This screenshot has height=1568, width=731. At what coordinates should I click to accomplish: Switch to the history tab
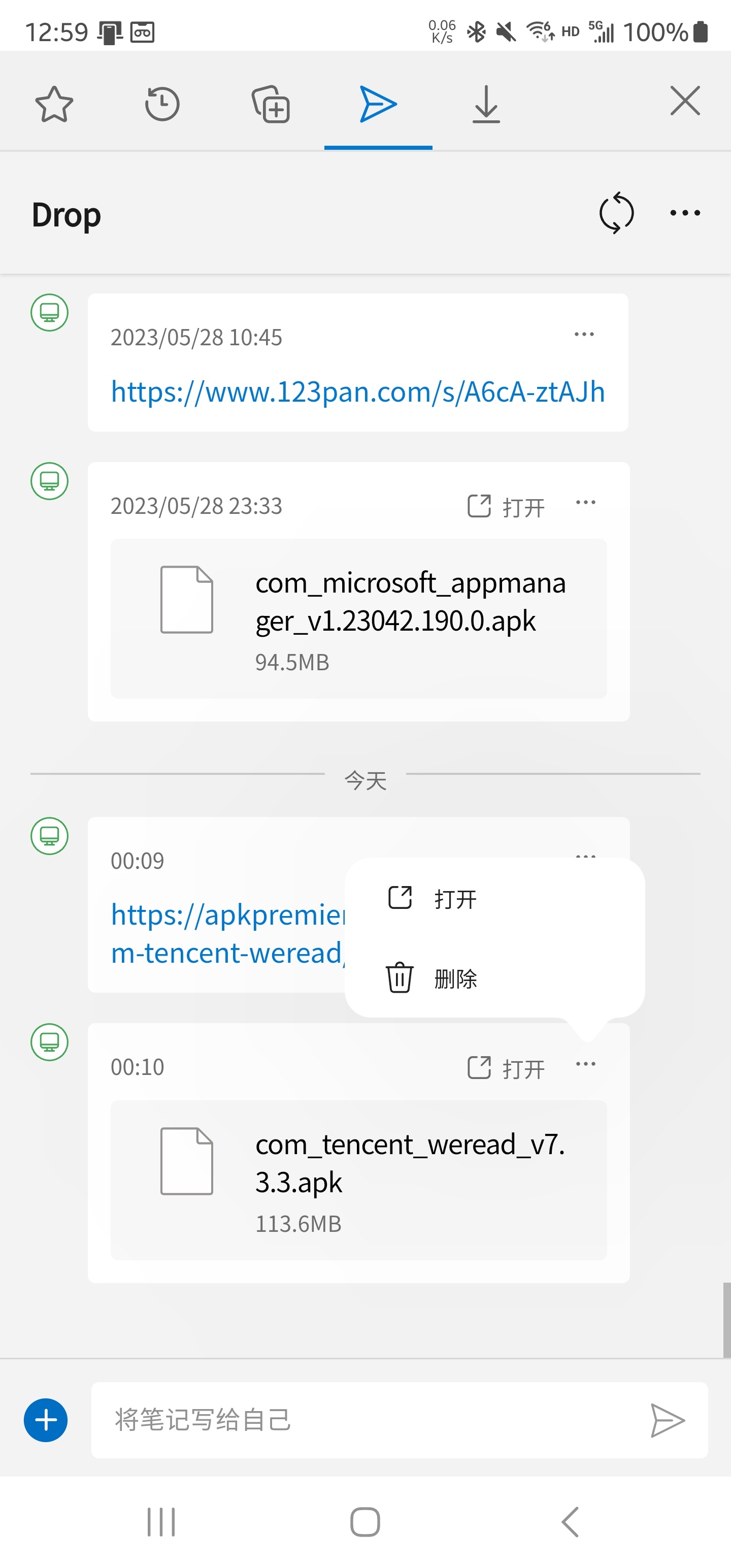[x=162, y=104]
